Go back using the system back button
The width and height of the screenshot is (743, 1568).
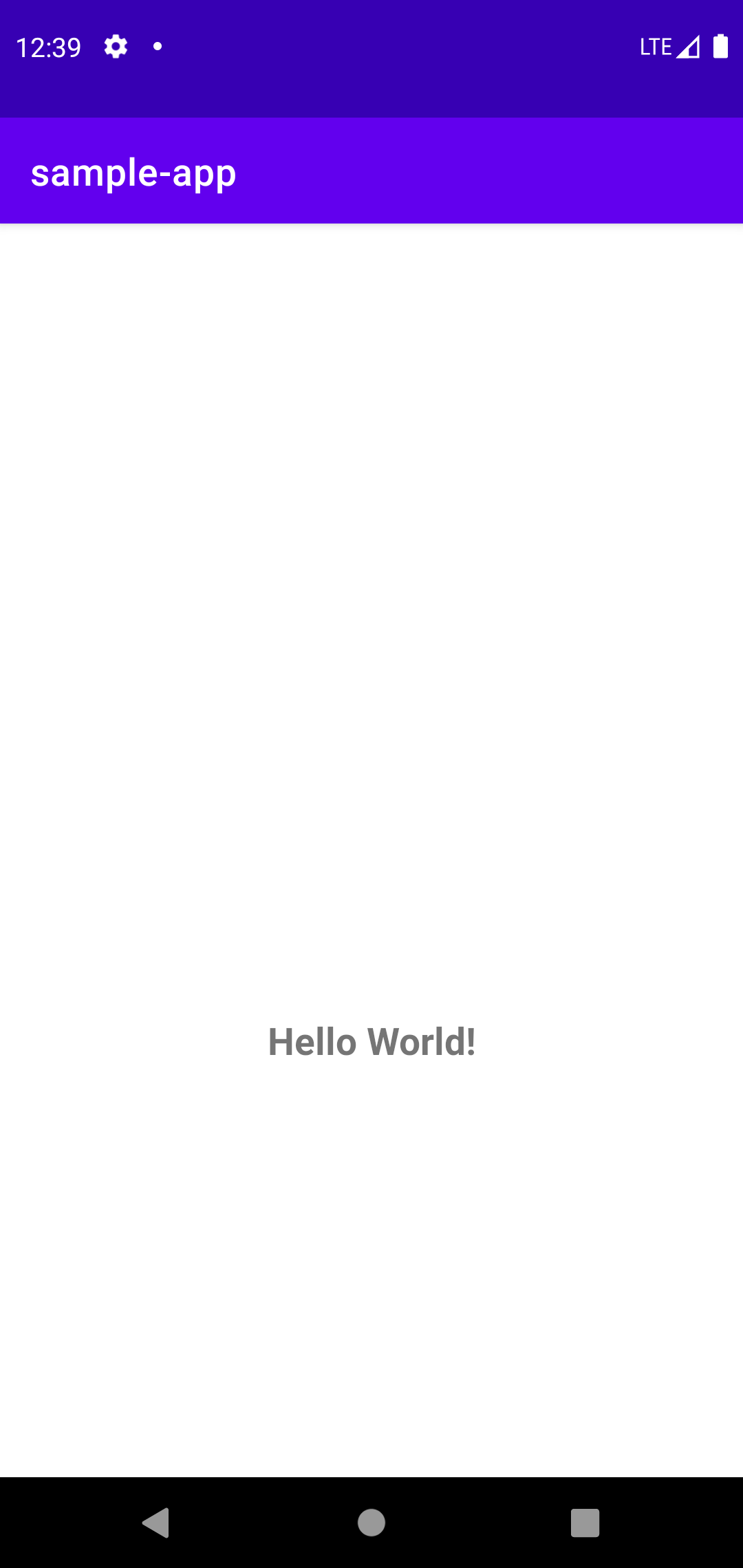pos(156,1523)
